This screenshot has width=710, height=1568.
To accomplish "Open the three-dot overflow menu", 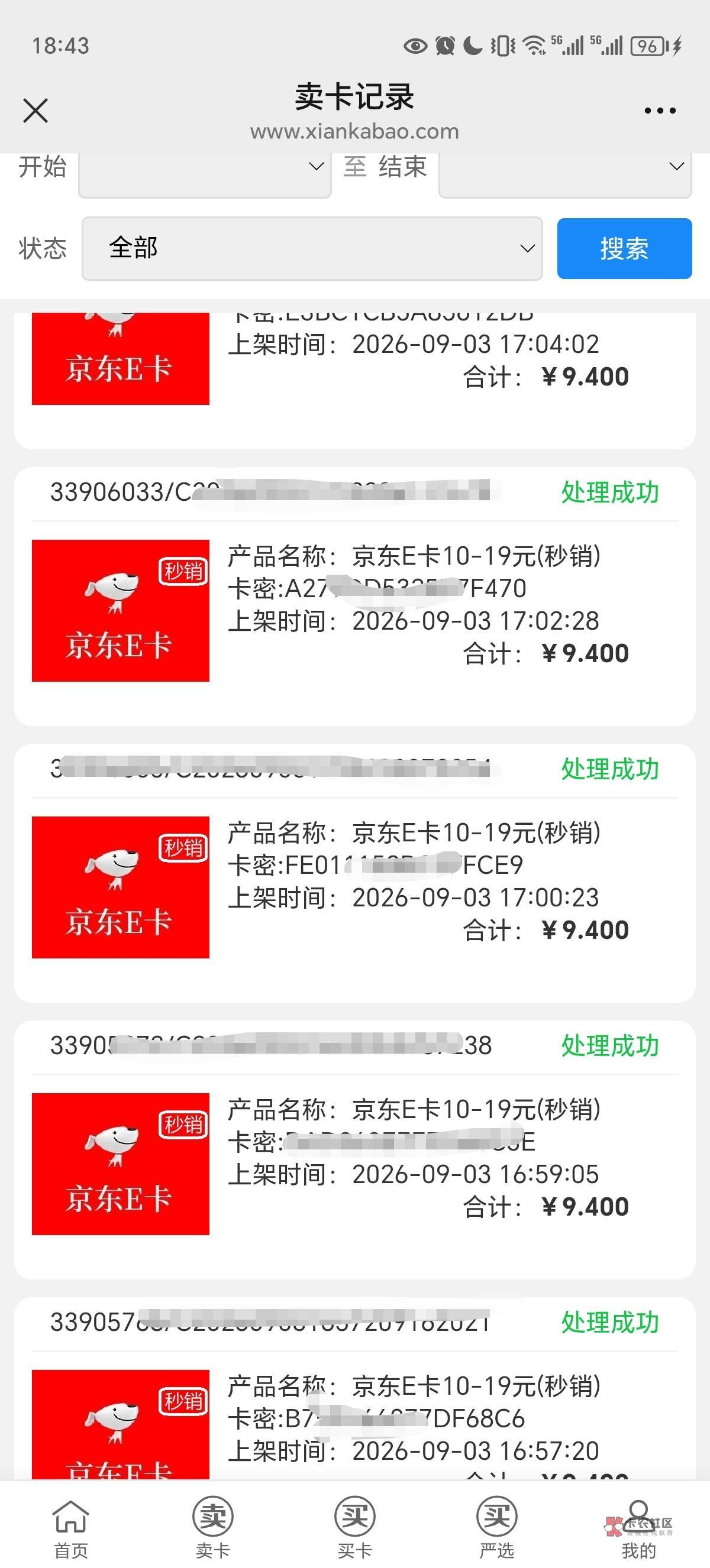I will click(660, 111).
